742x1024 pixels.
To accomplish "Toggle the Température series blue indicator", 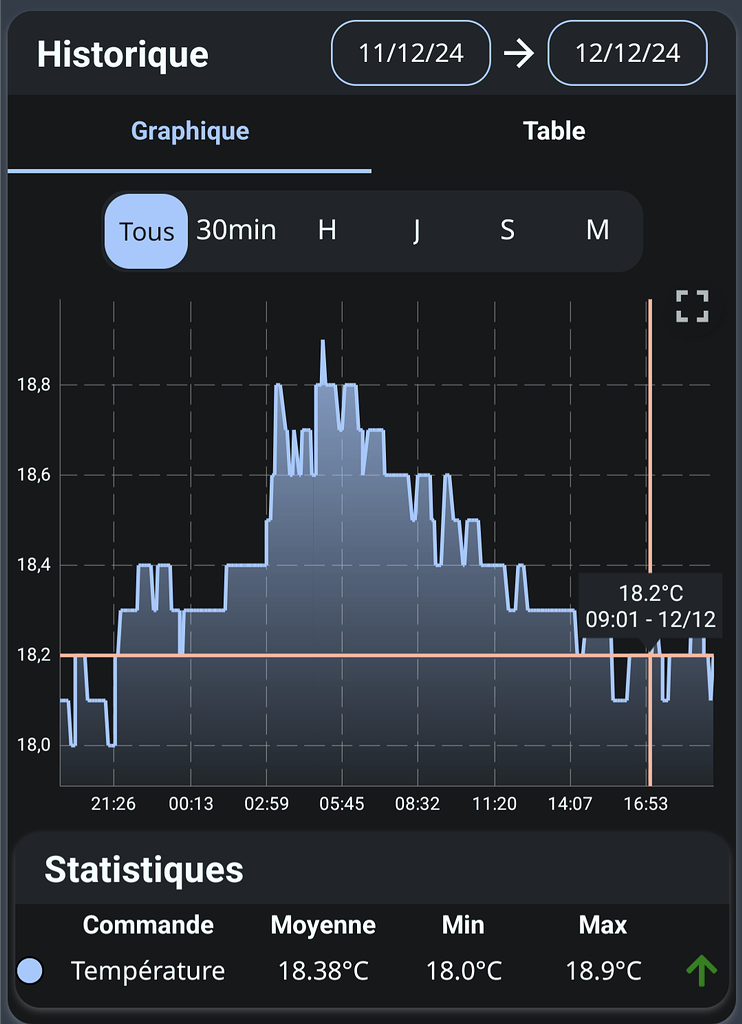I will 31,968.
